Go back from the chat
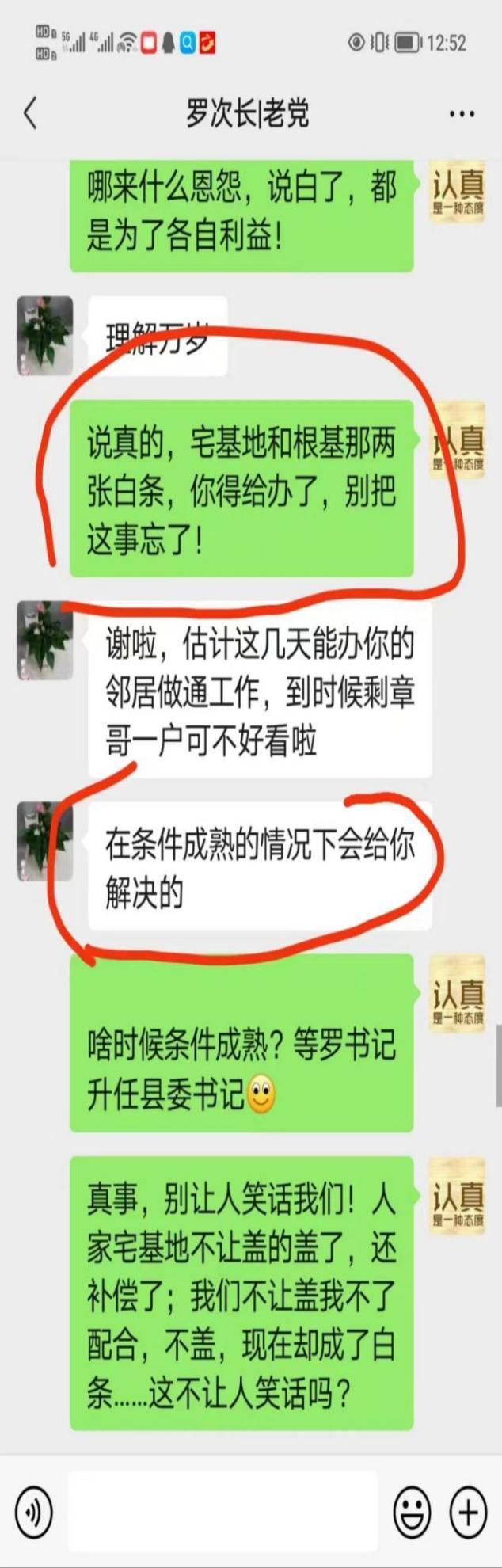Screen dimensions: 502x1568 coord(30,113)
